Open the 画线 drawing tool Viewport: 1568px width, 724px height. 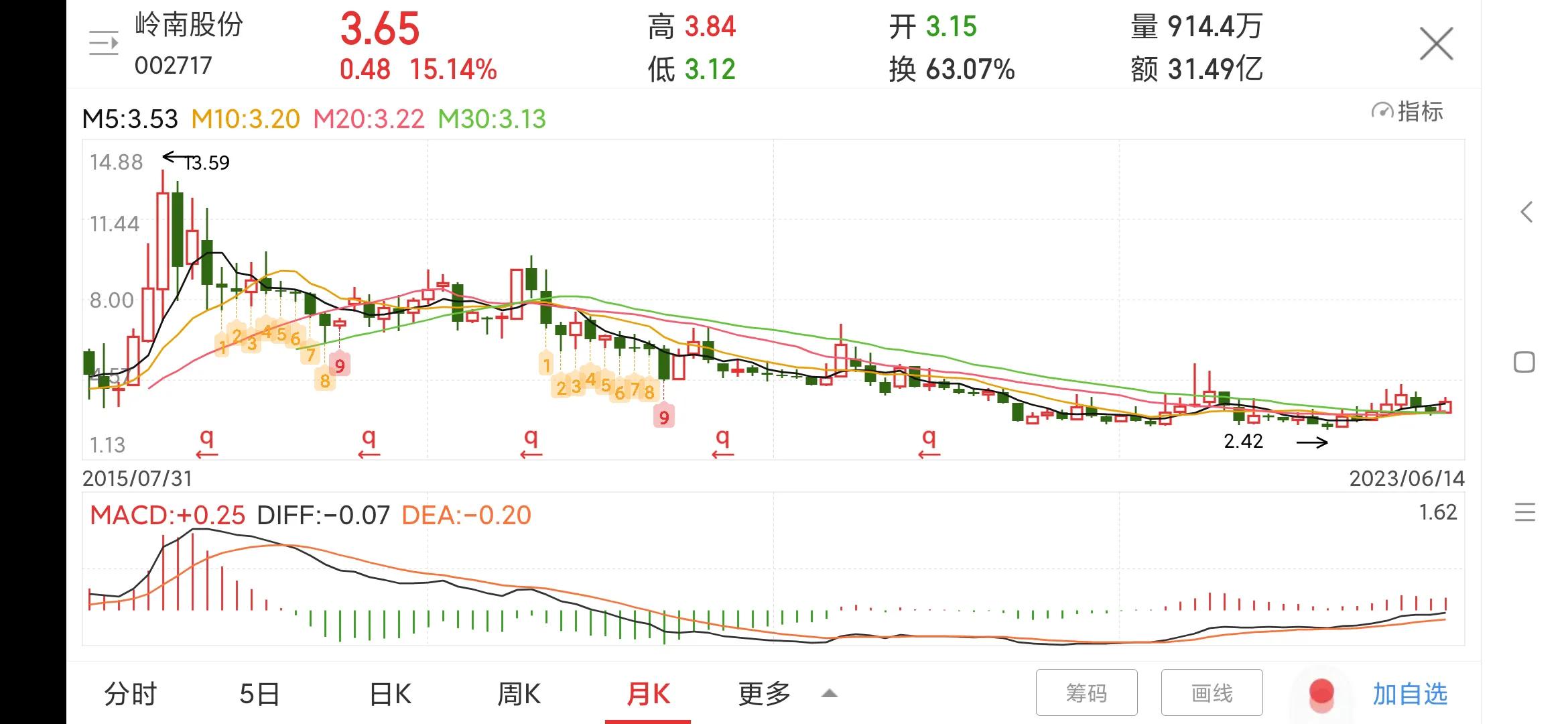1212,692
